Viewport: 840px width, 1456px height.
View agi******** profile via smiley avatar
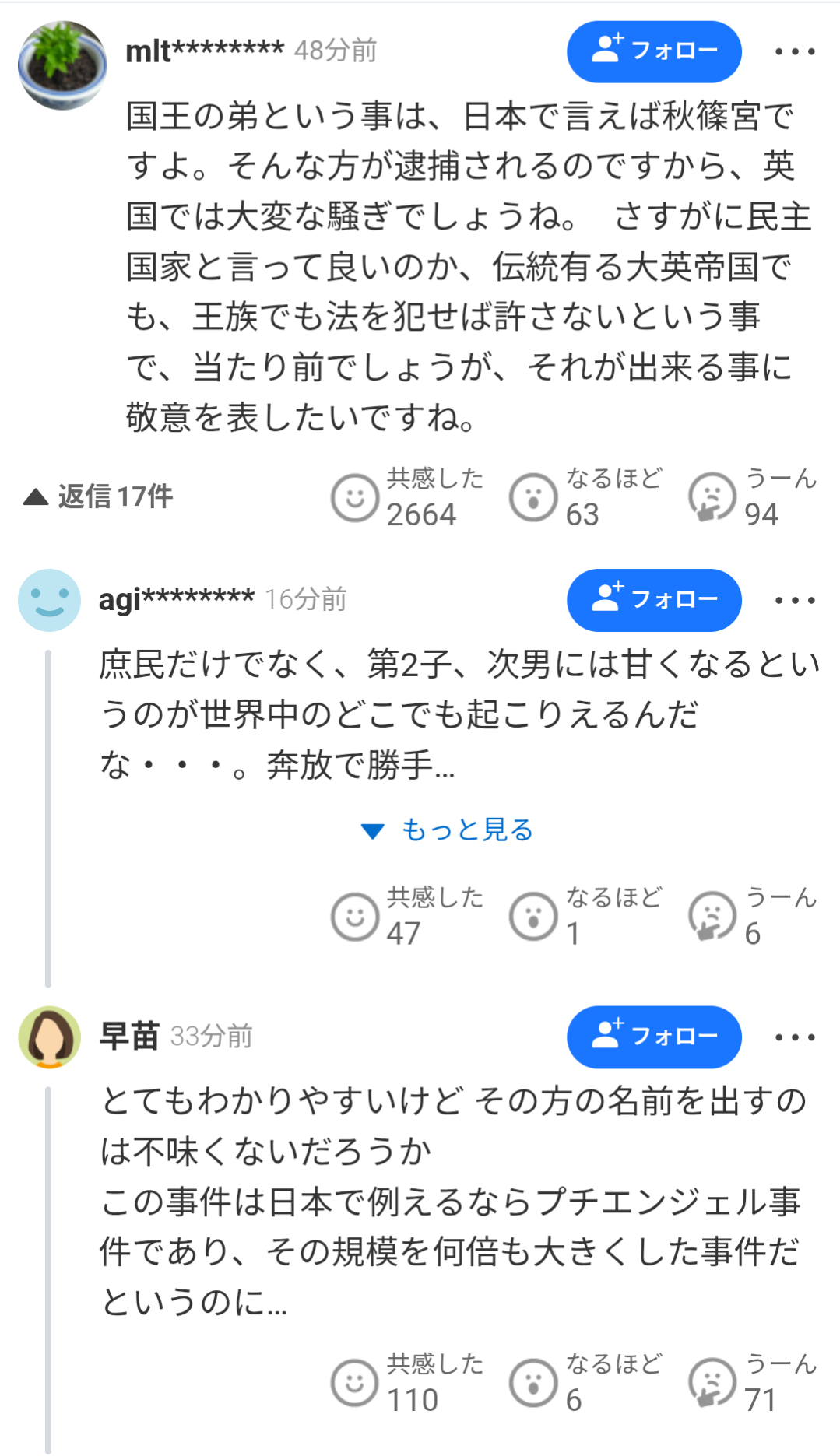50,600
